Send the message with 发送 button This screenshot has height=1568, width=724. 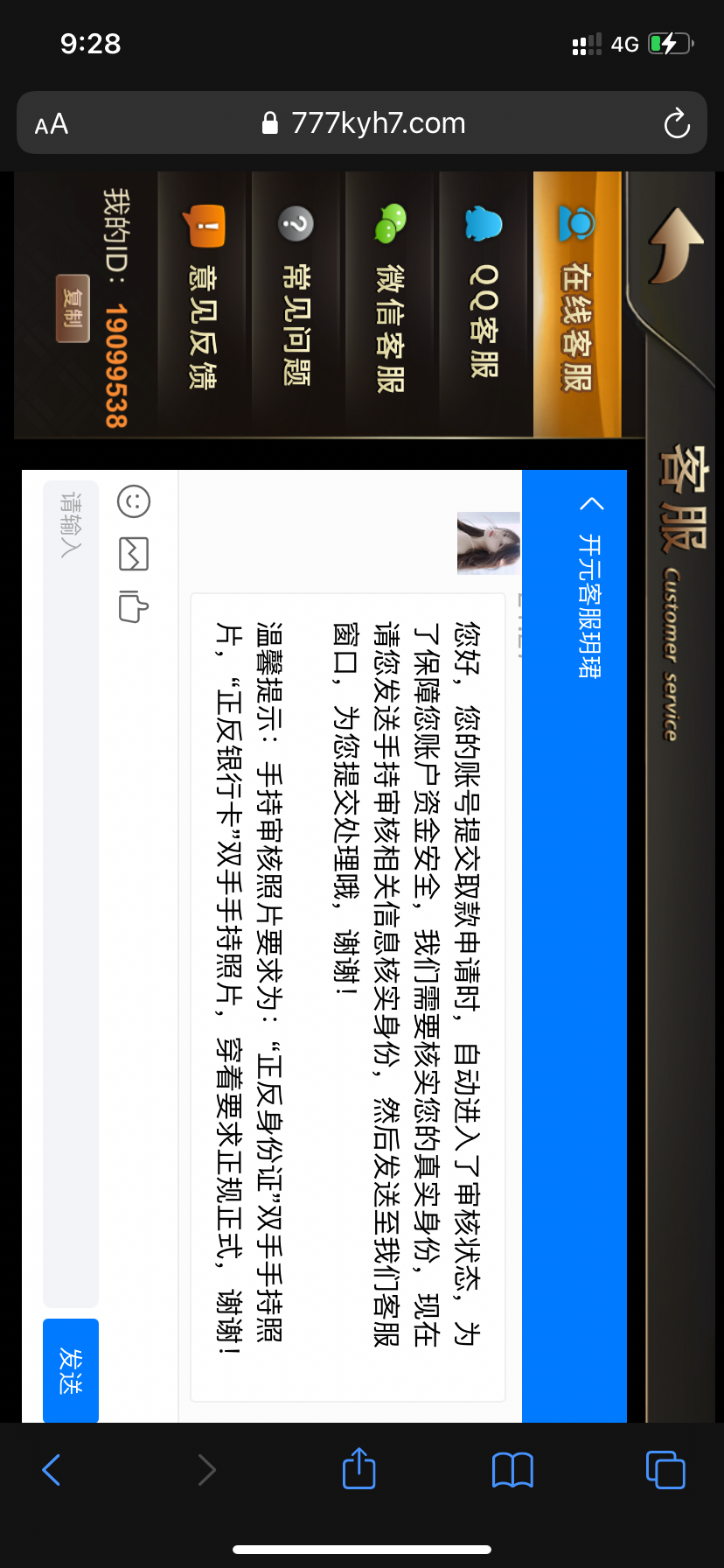click(70, 1370)
